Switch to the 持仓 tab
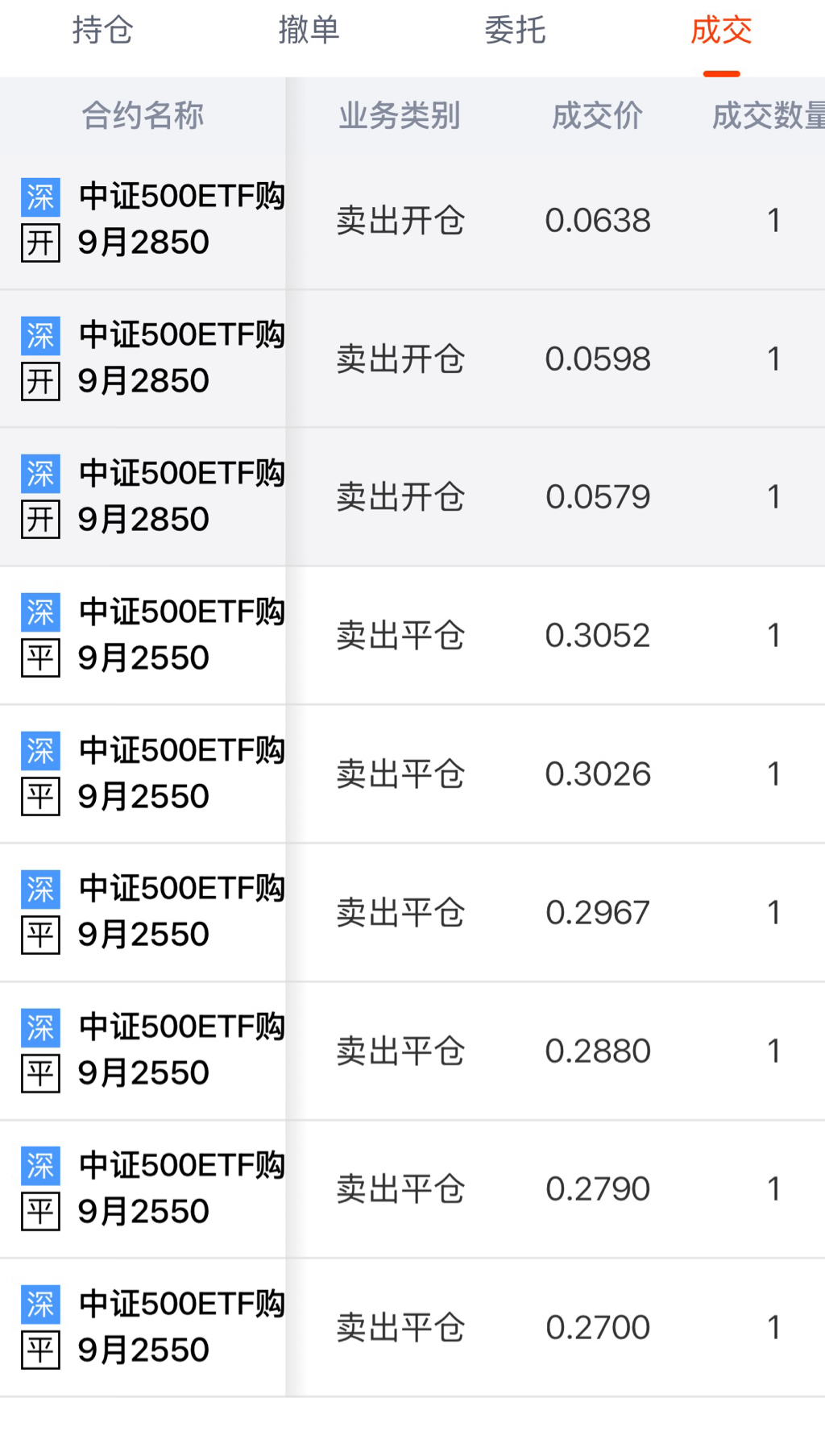 [102, 31]
